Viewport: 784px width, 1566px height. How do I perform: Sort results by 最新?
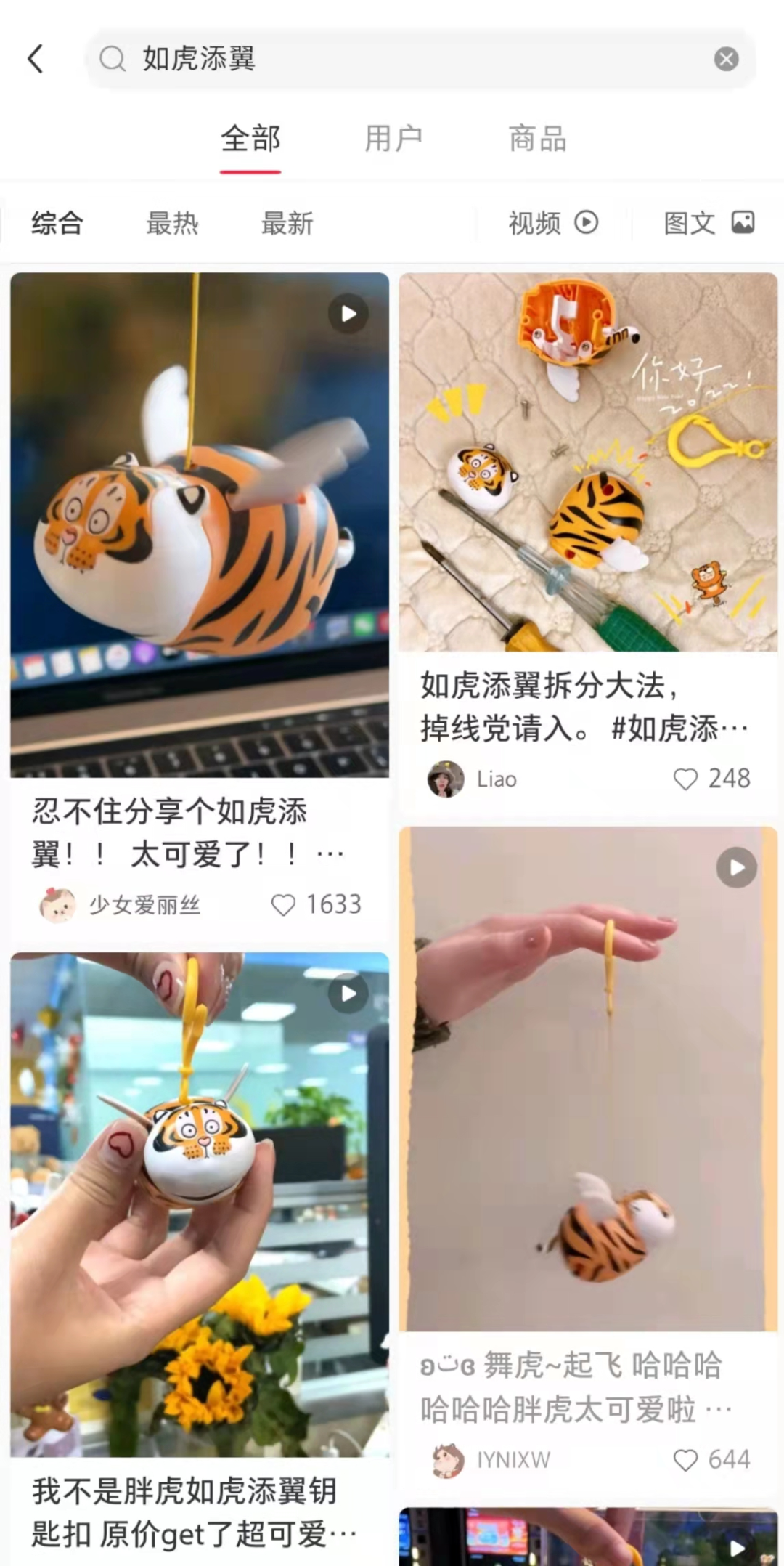287,223
